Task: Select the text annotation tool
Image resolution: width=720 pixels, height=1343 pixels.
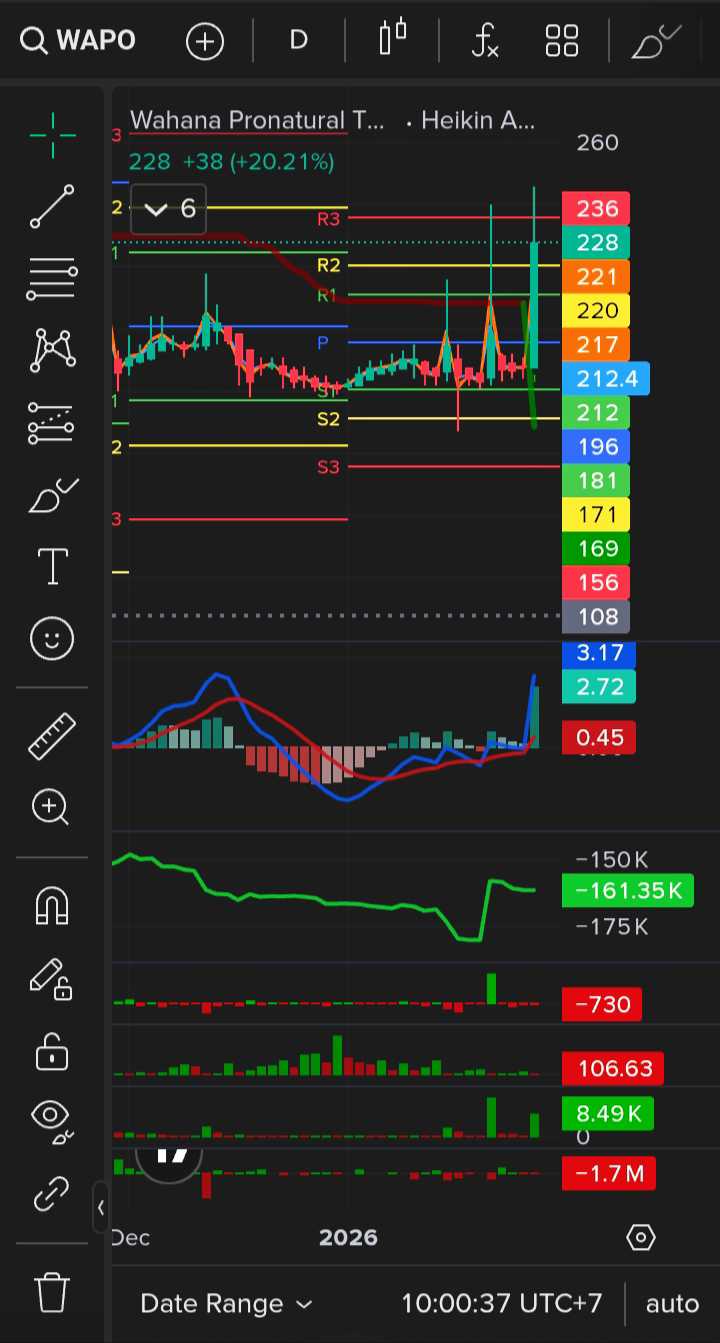Action: pyautogui.click(x=52, y=566)
